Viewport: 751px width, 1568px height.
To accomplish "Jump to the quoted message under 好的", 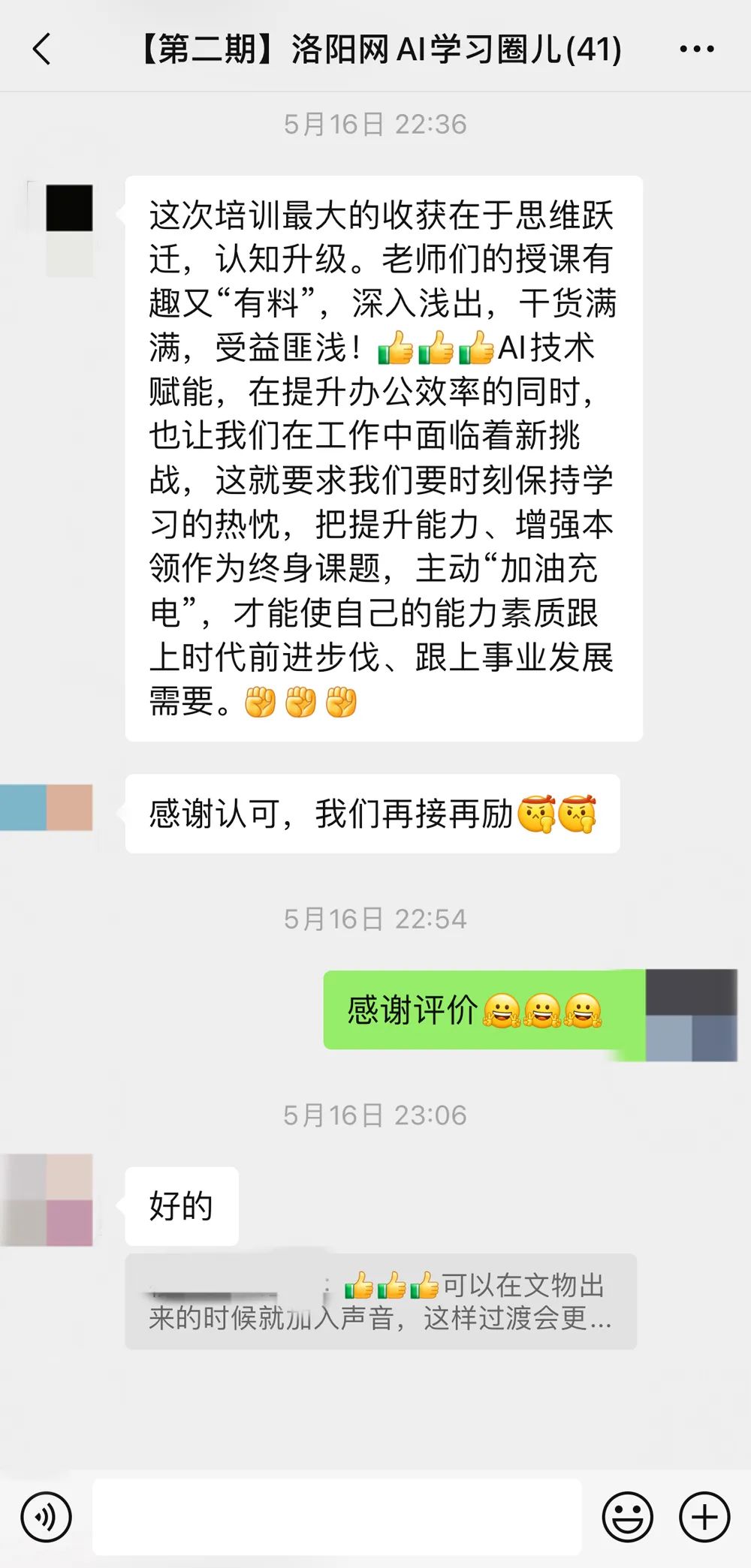I will [x=380, y=1302].
